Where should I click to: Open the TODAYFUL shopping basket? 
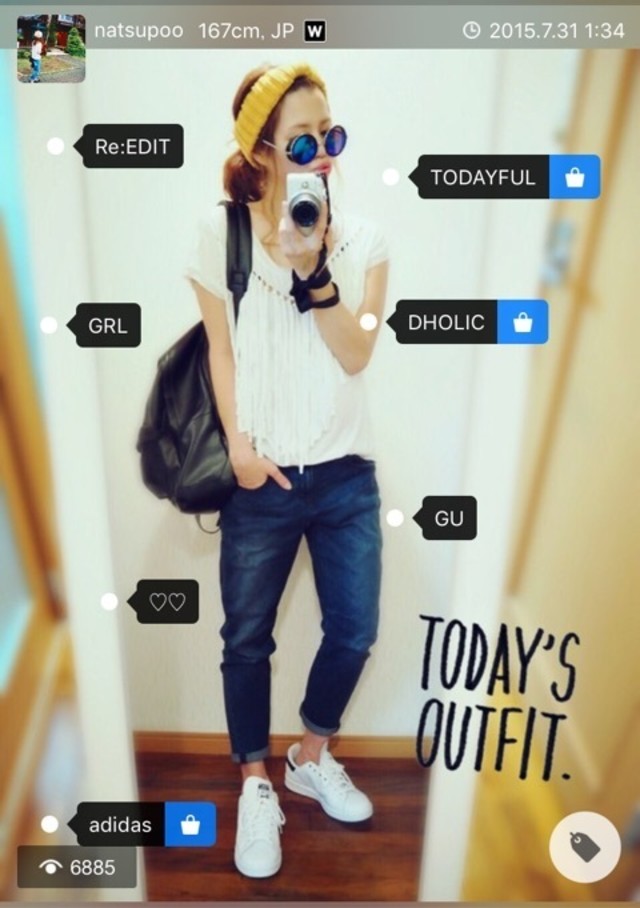(x=575, y=177)
